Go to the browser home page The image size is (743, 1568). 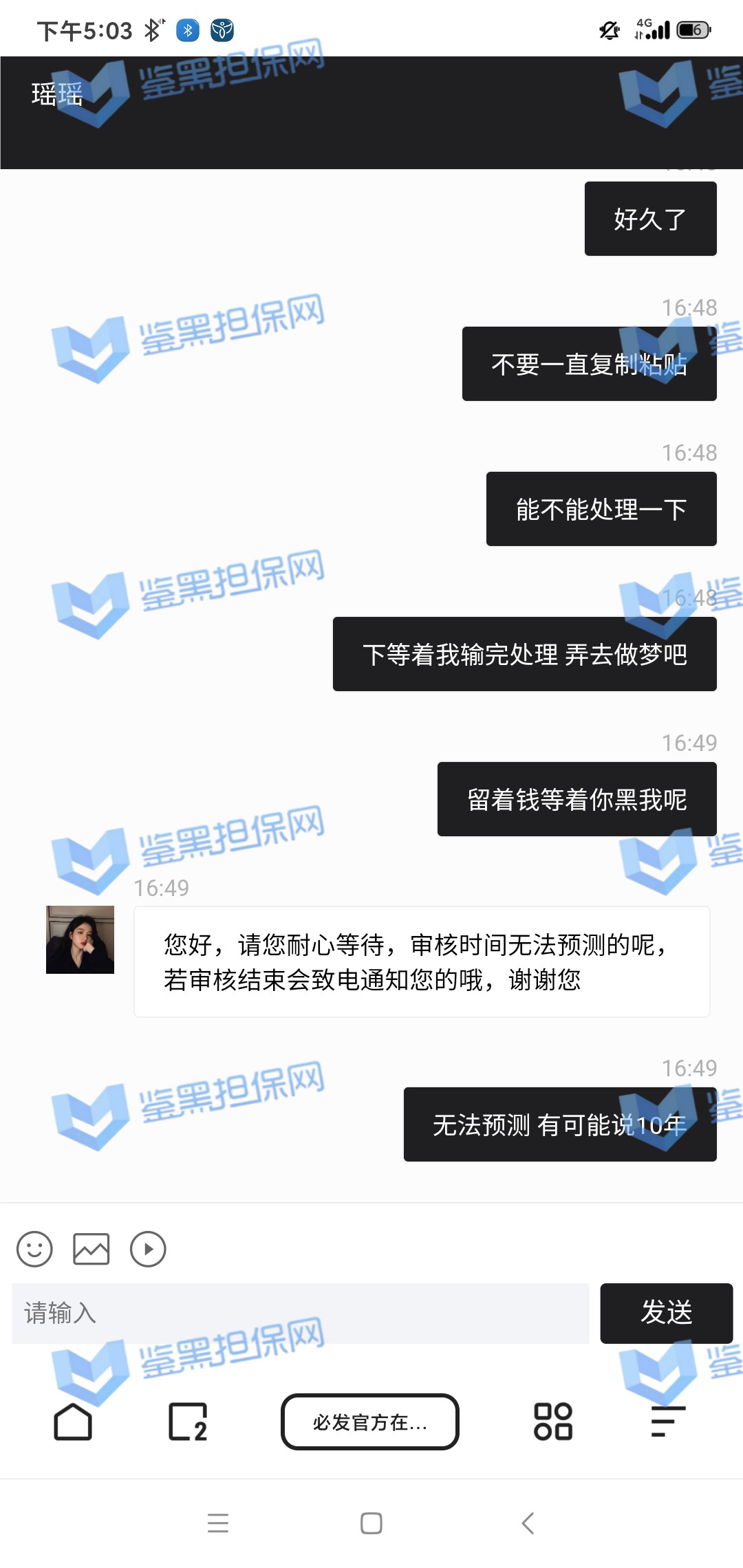[73, 1422]
